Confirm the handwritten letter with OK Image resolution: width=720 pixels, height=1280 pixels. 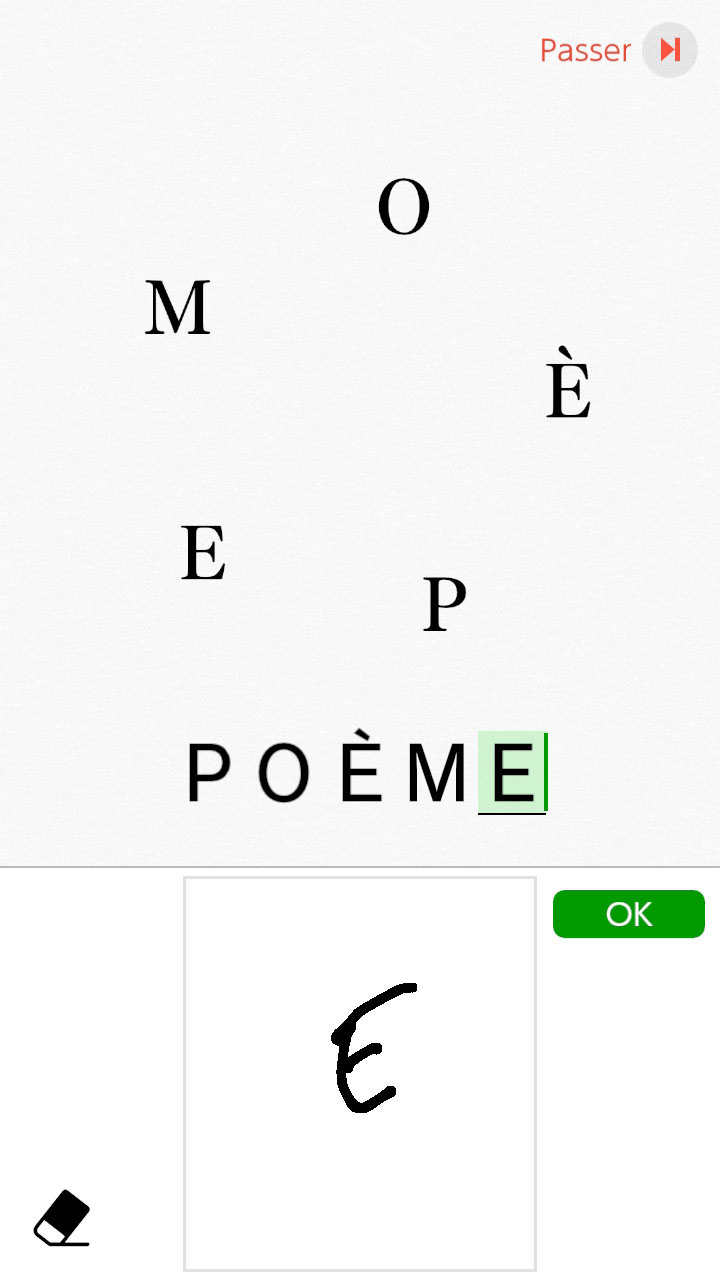coord(628,914)
